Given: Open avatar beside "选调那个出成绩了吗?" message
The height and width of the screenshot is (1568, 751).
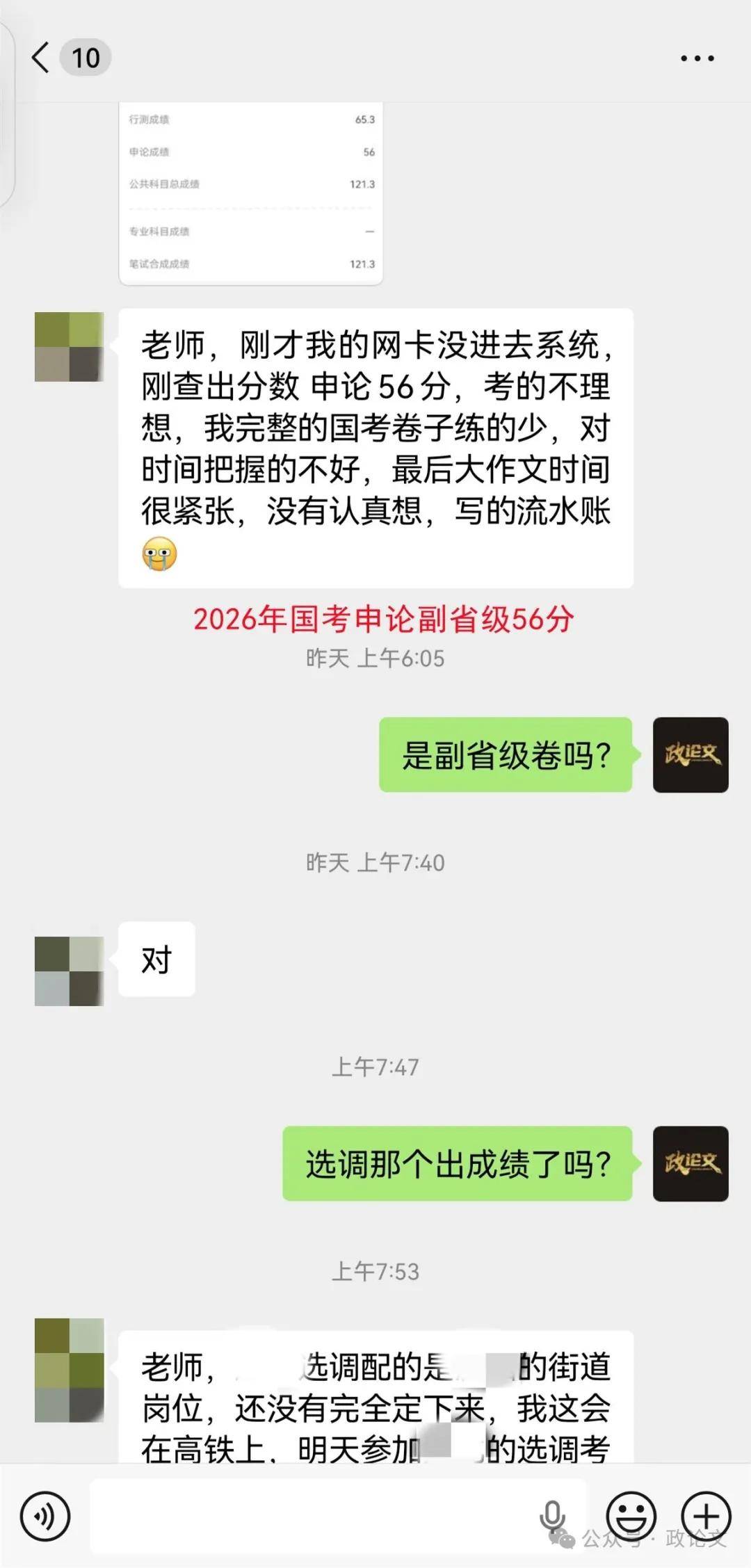Looking at the screenshot, I should 691,1164.
